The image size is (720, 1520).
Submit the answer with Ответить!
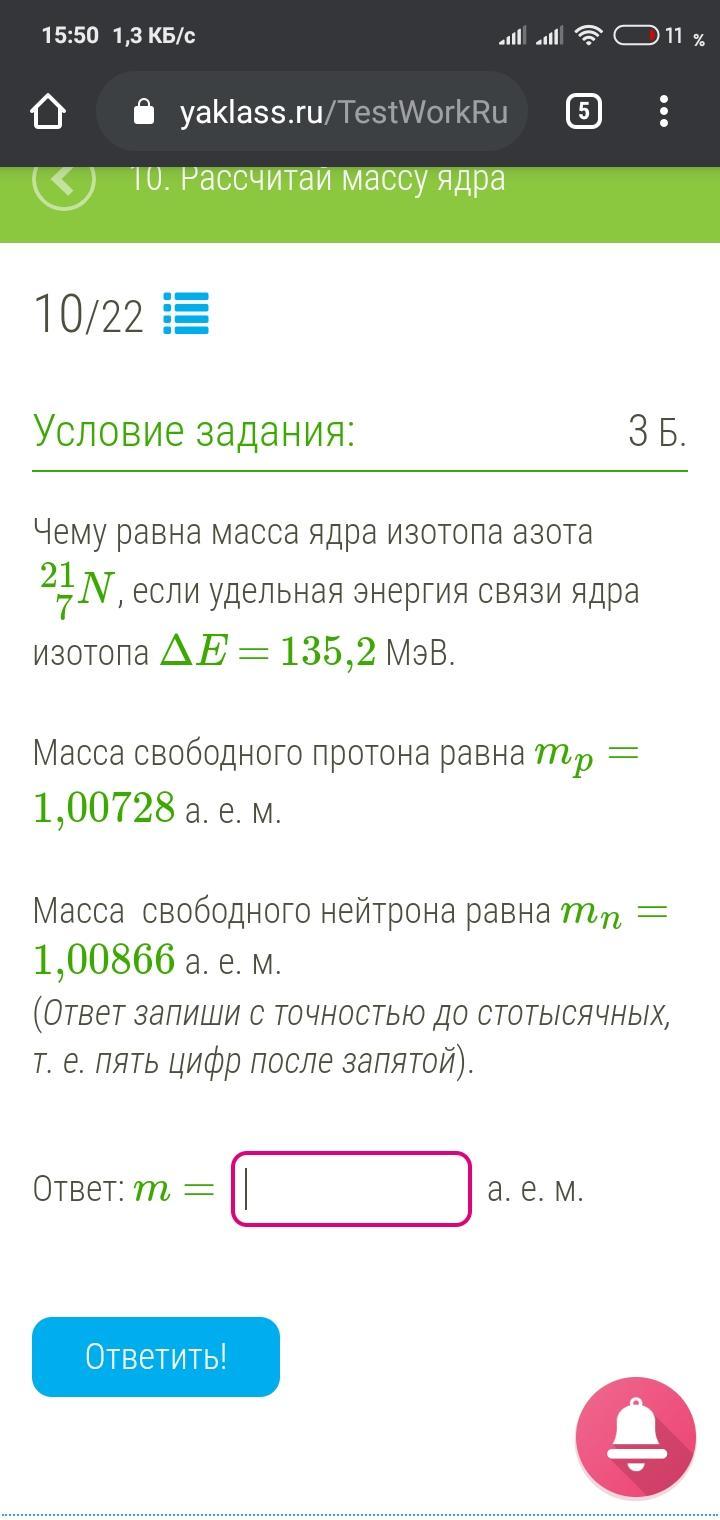(156, 1357)
